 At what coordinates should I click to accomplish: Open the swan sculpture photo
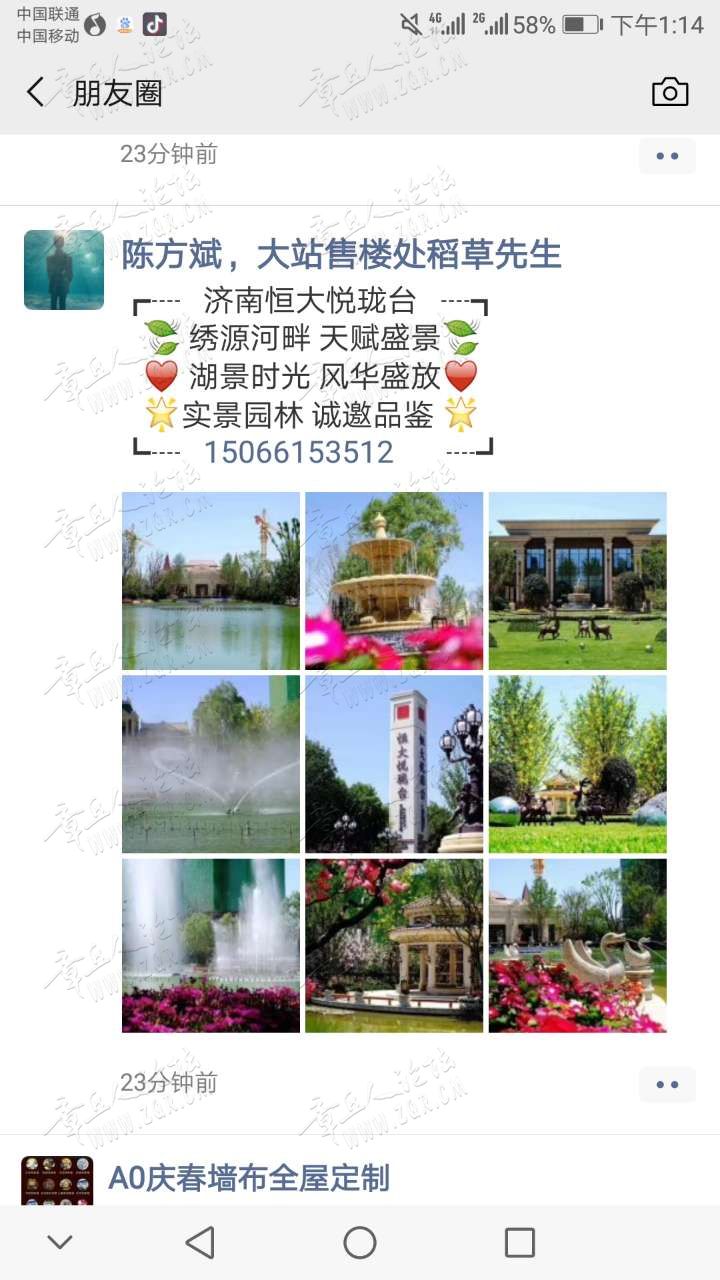click(x=577, y=945)
